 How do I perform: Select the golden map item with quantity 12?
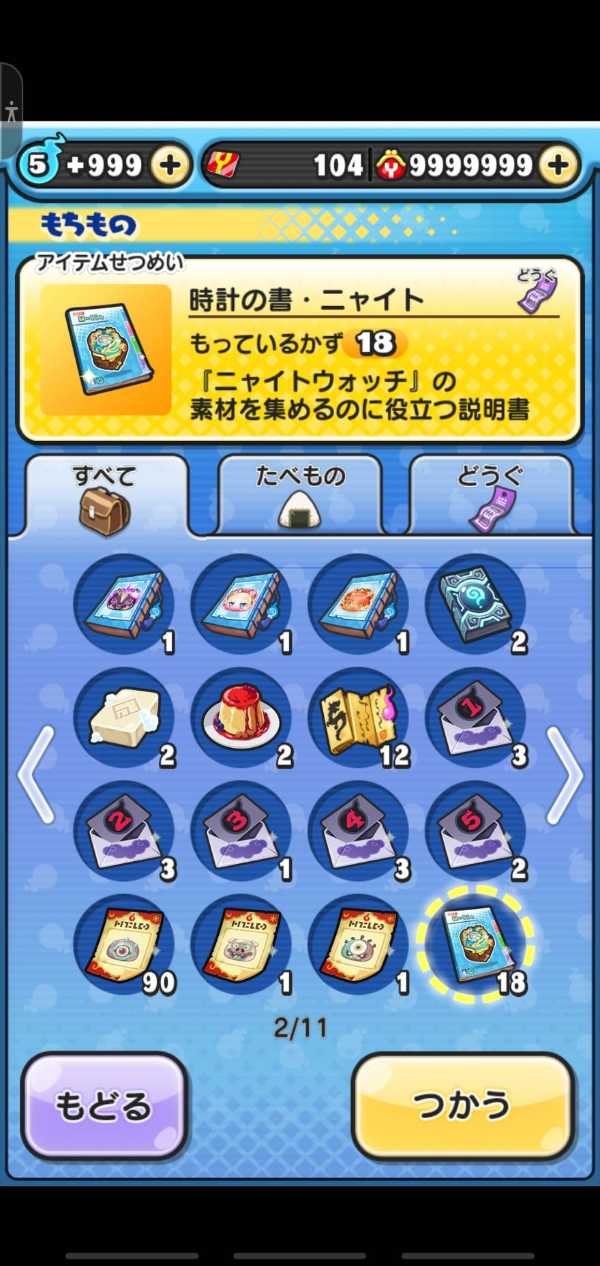(x=358, y=717)
